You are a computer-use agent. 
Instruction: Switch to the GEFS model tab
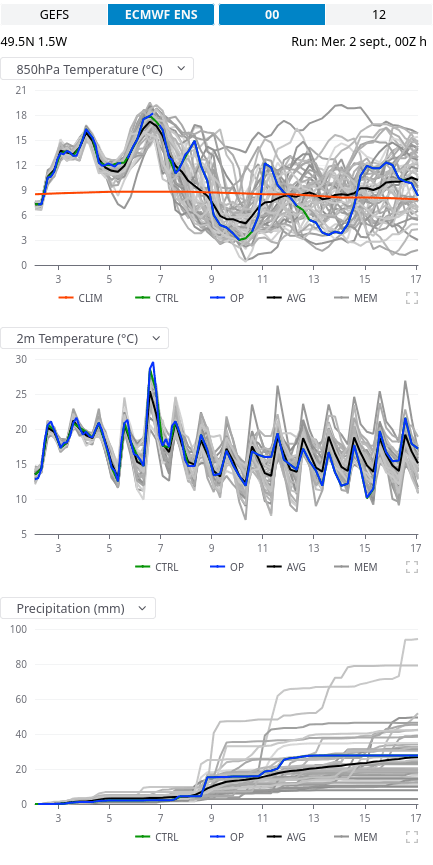click(54, 14)
